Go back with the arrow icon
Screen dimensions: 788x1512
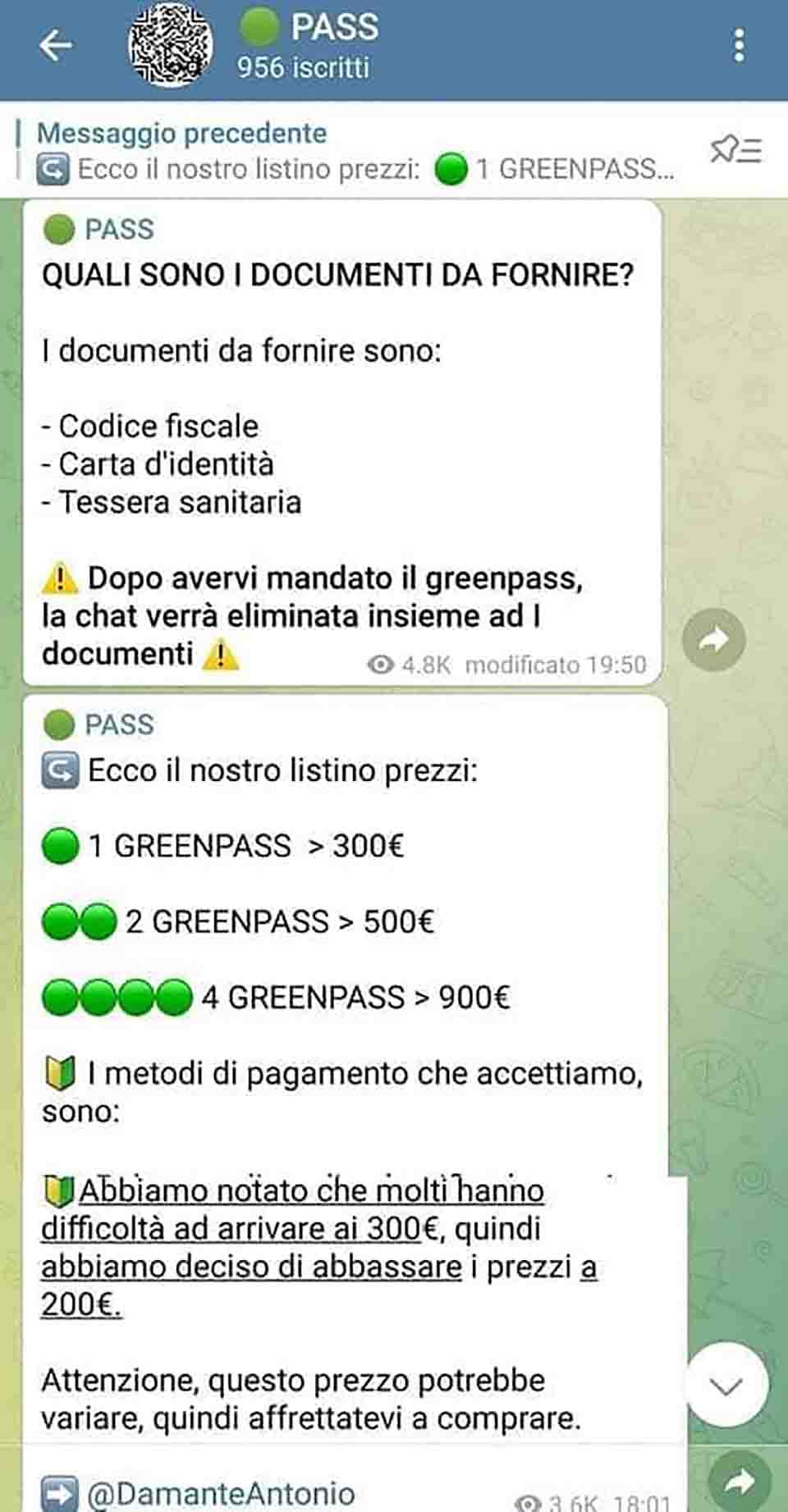coord(56,46)
